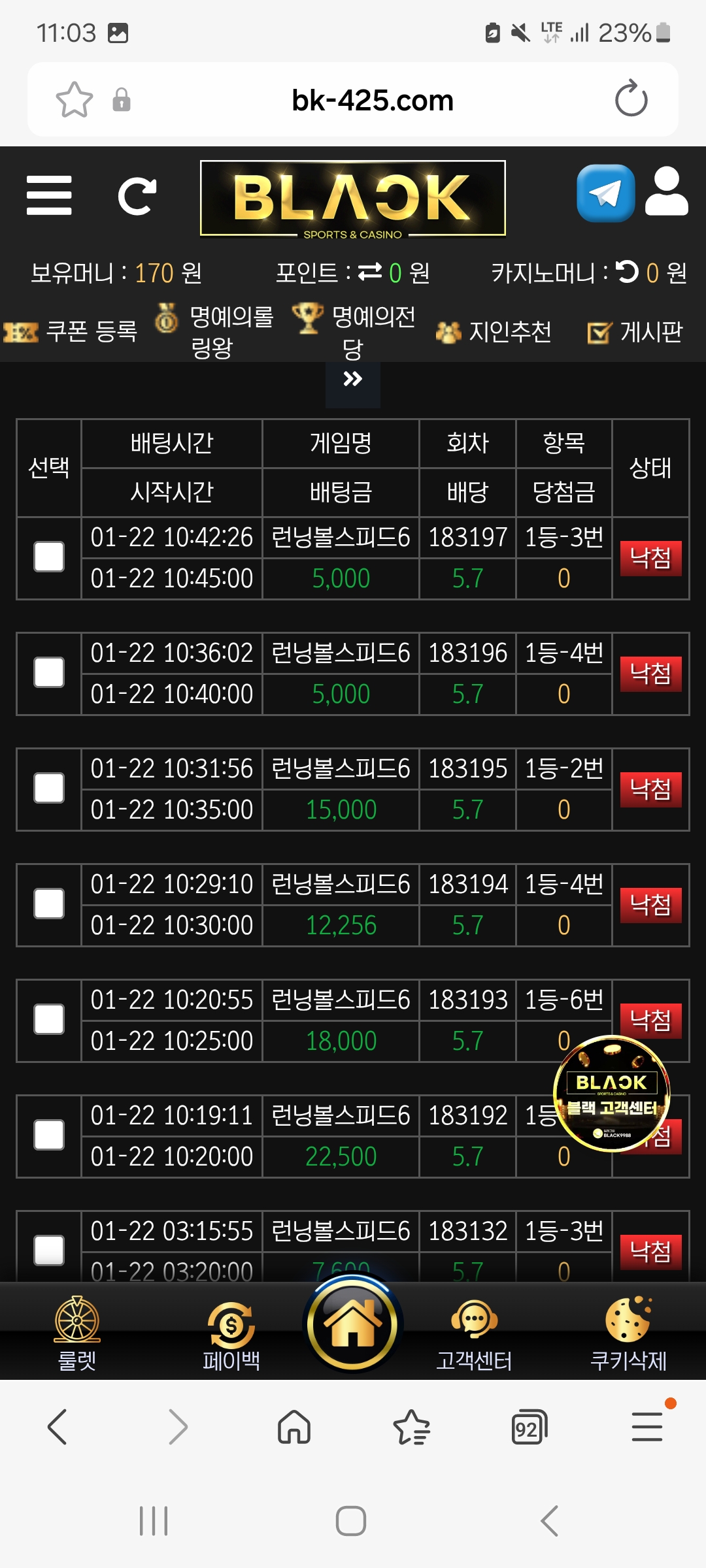706x1568 pixels.
Task: Open 명예의롤링왕 page
Action: click(x=214, y=332)
